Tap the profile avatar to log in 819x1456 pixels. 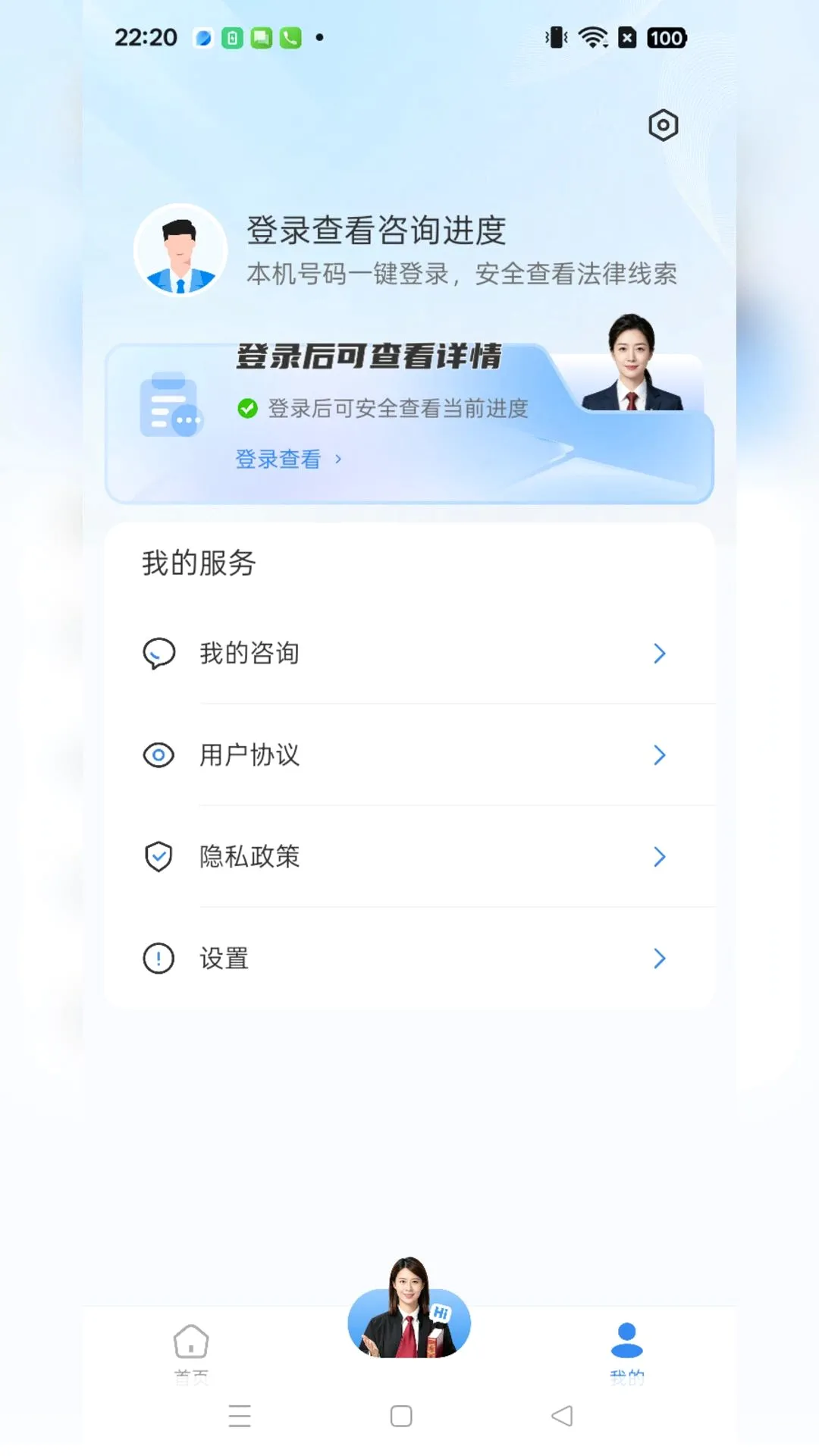(x=180, y=249)
